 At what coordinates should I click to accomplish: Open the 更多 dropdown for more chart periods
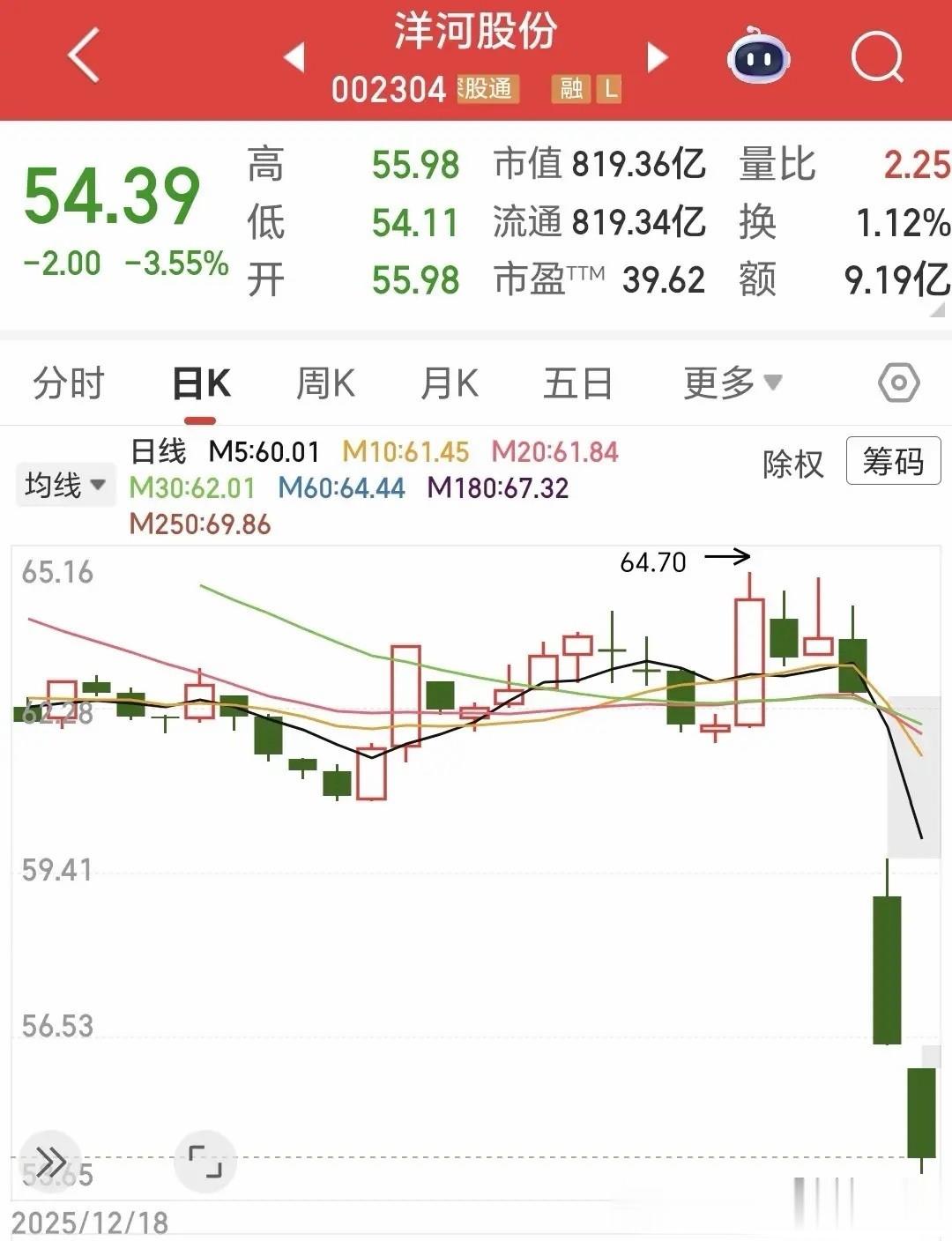pyautogui.click(x=730, y=382)
